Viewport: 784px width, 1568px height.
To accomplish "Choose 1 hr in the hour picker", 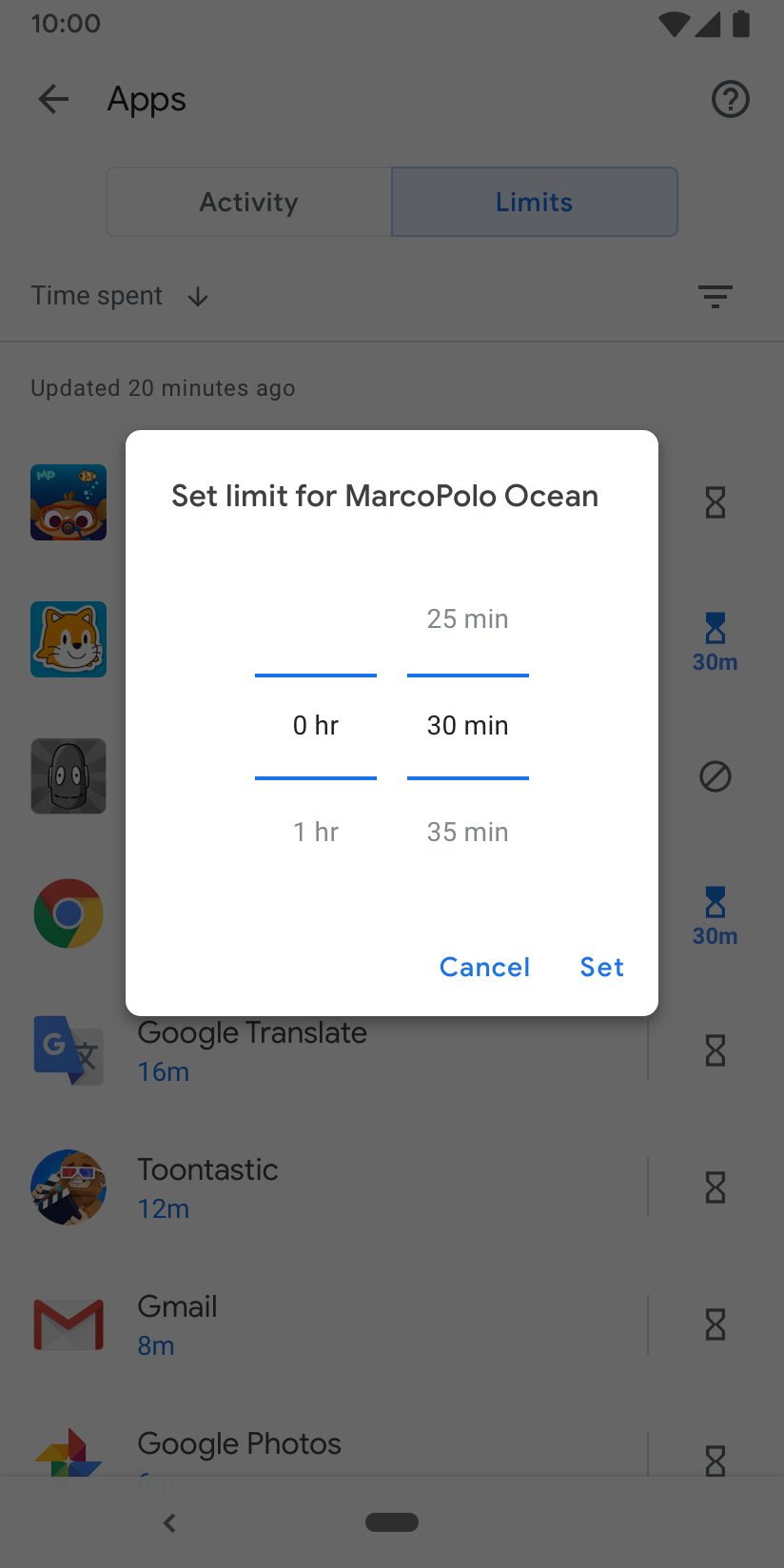I will [x=315, y=832].
